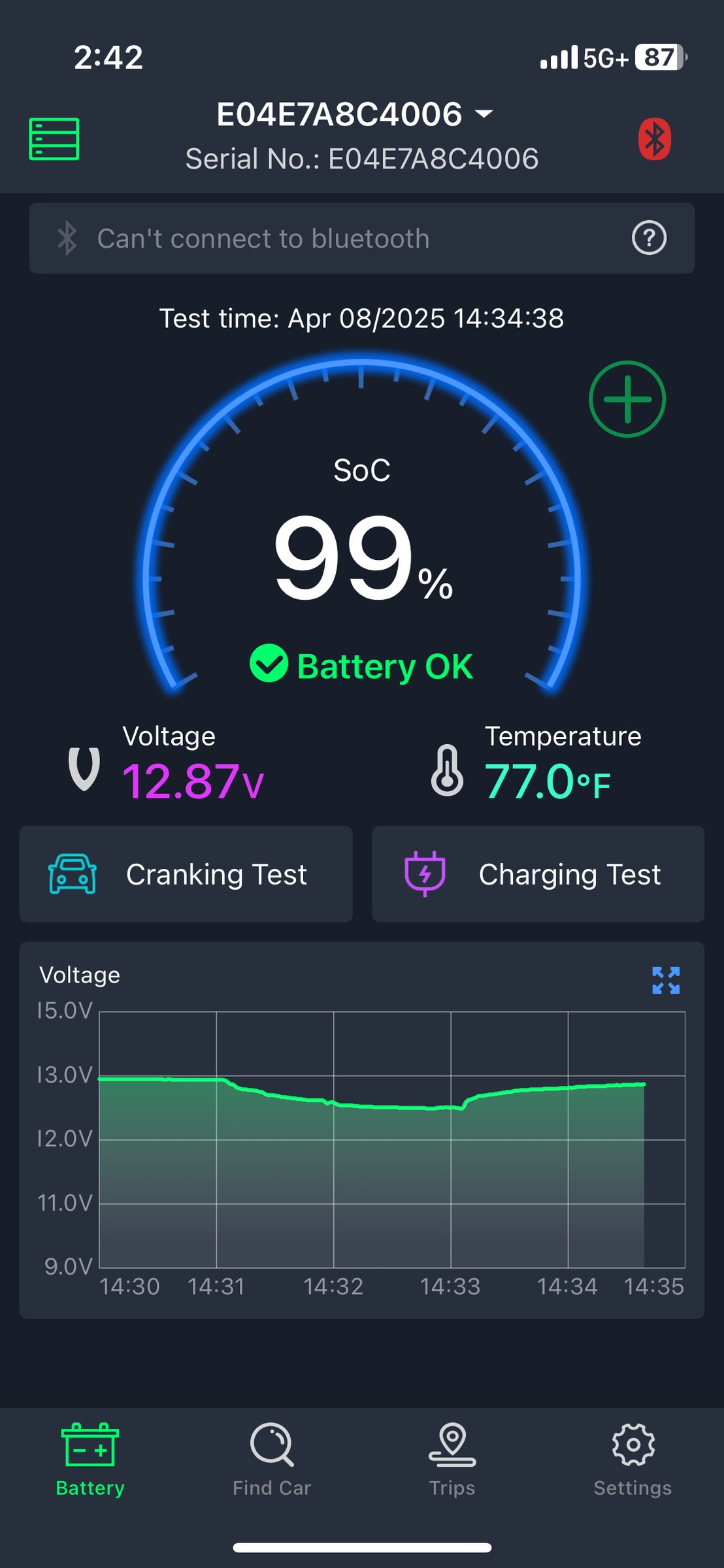Screen dimensions: 724x1568
Task: Open the Bluetooth connection help question mark
Action: 649,238
